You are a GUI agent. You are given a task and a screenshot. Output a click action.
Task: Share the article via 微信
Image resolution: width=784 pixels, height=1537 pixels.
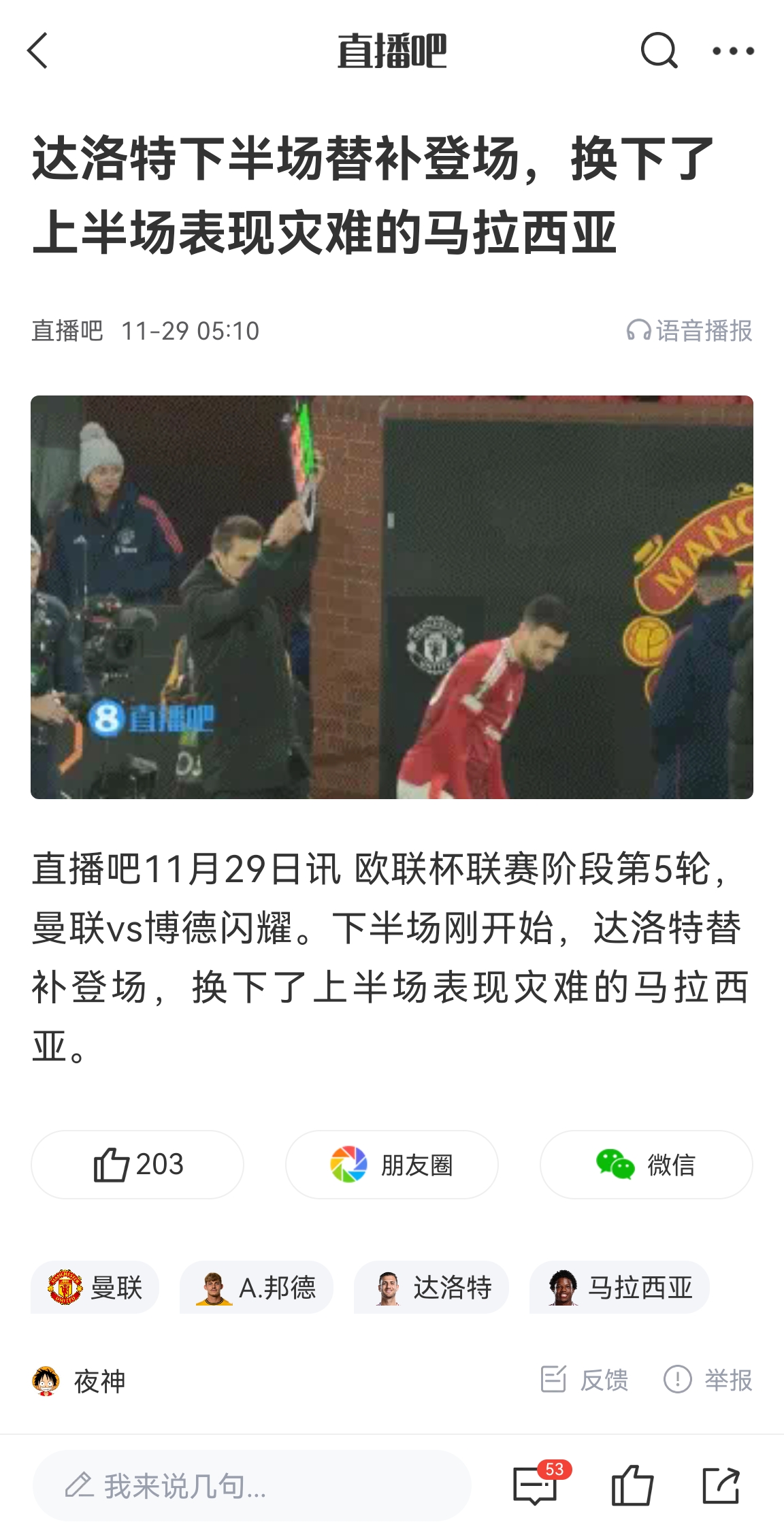pyautogui.click(x=646, y=1165)
